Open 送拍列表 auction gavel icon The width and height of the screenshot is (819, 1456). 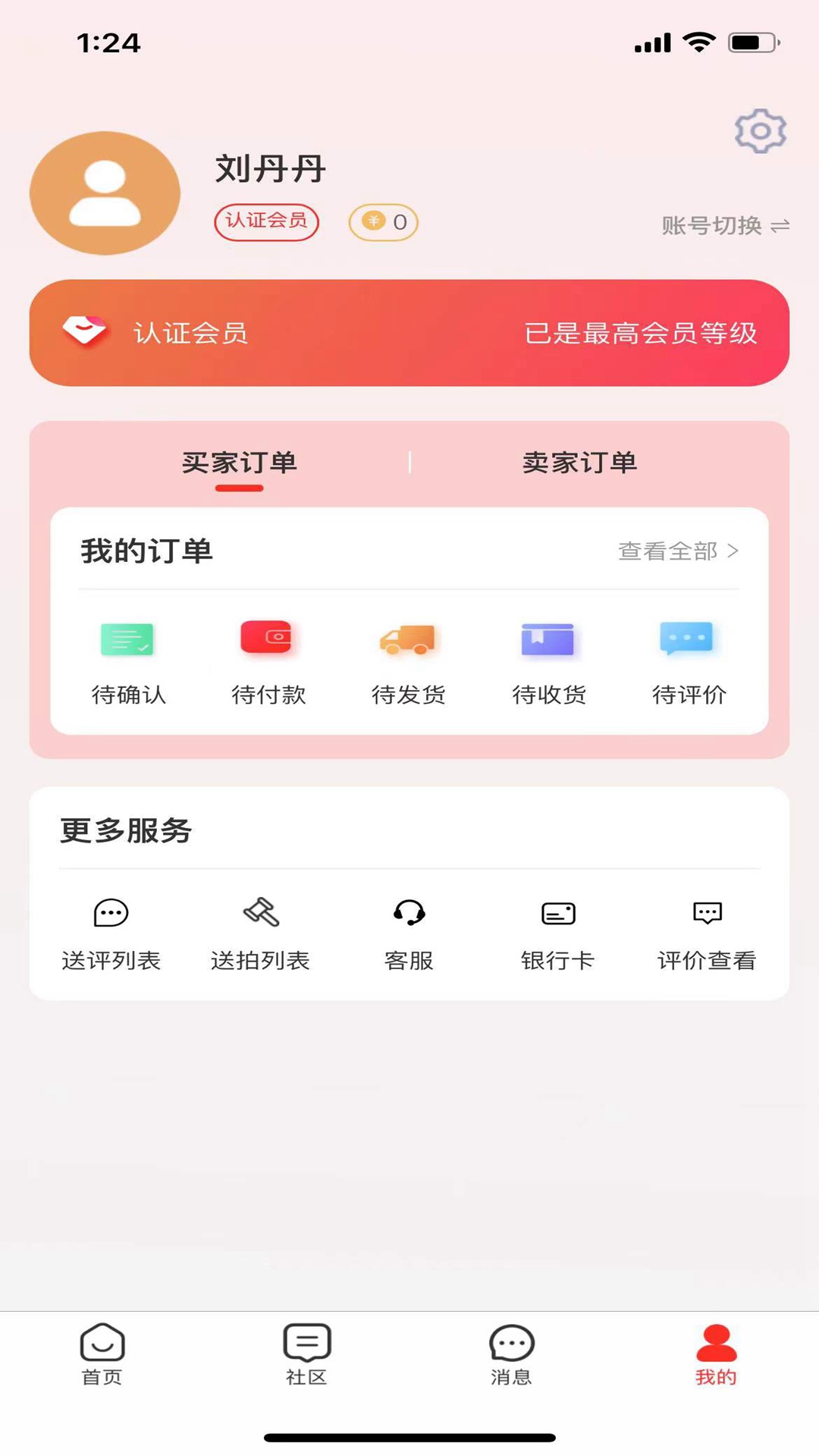click(261, 914)
